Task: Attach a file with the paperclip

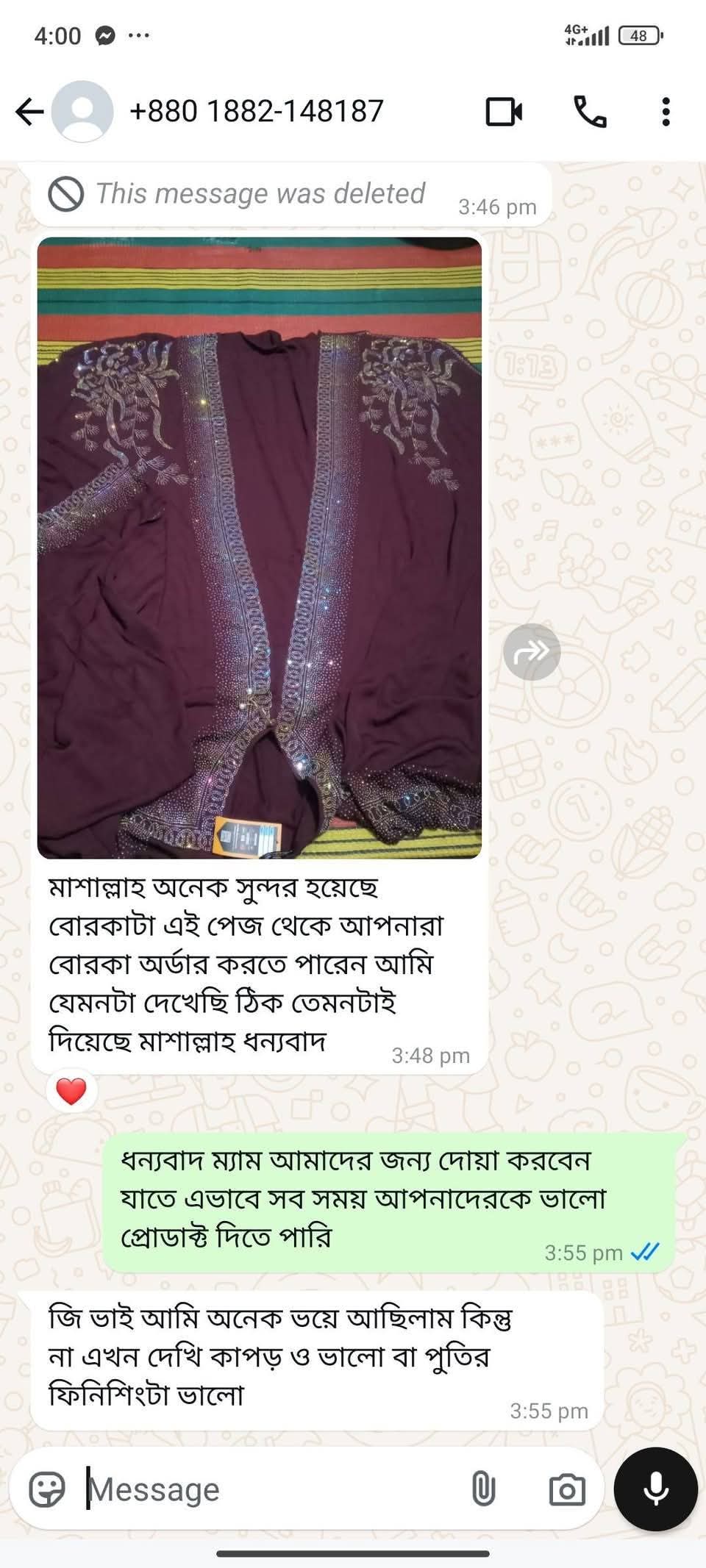Action: pos(483,1490)
